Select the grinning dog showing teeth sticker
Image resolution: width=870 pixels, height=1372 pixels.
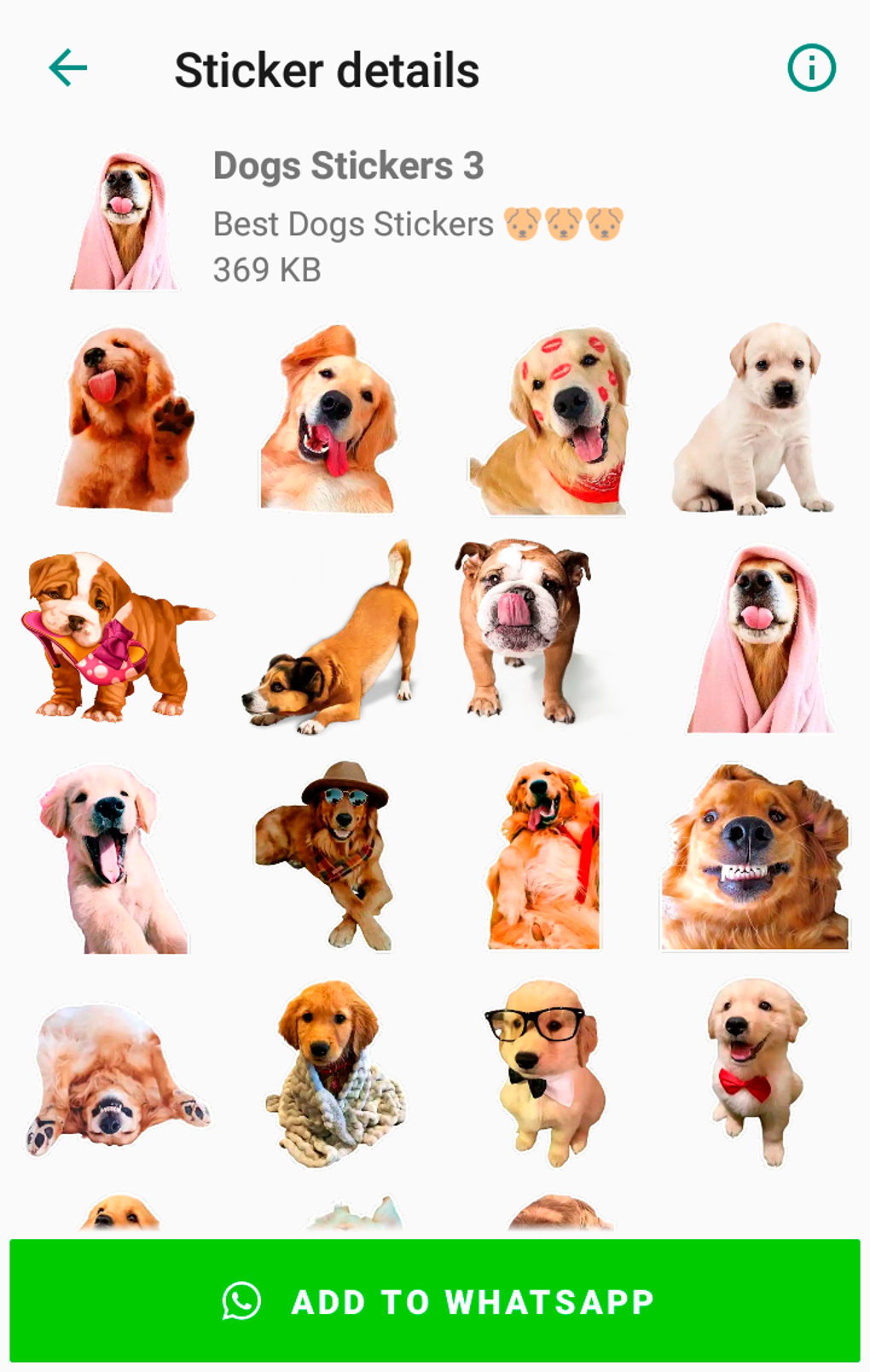pyautogui.click(x=754, y=856)
